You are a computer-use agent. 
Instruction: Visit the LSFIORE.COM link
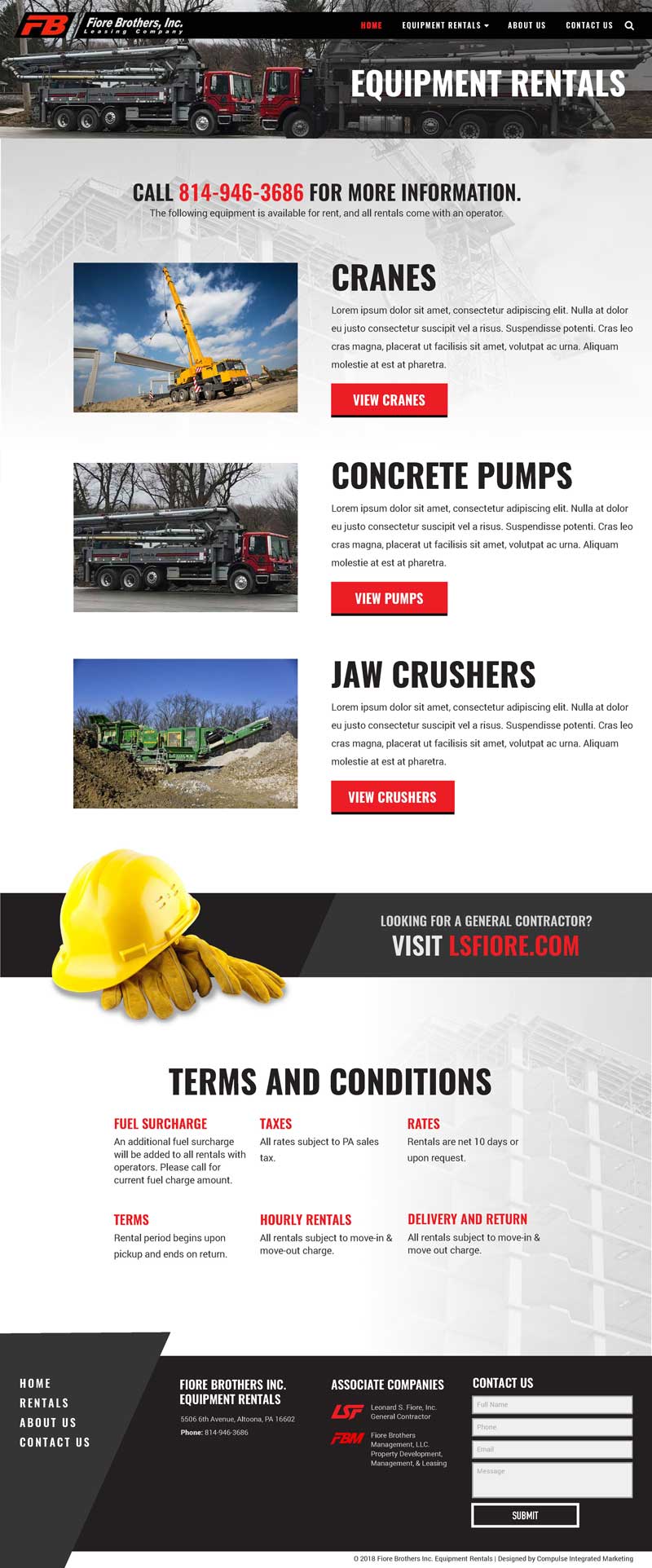[x=513, y=946]
